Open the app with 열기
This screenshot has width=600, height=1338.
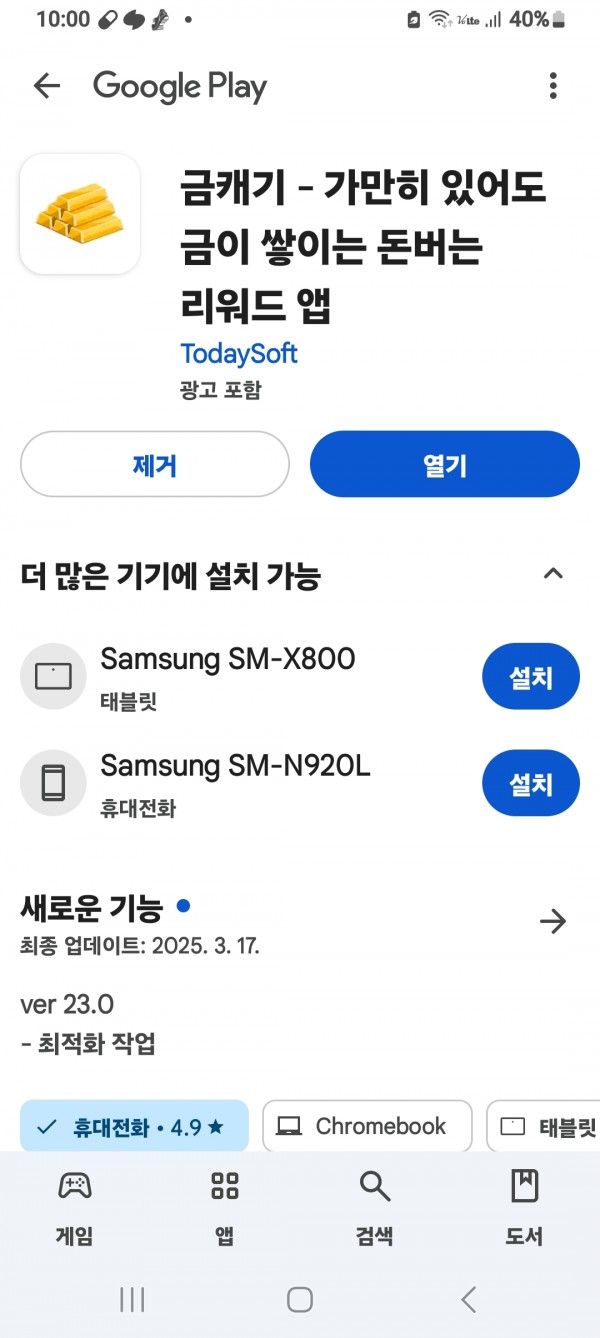point(445,464)
